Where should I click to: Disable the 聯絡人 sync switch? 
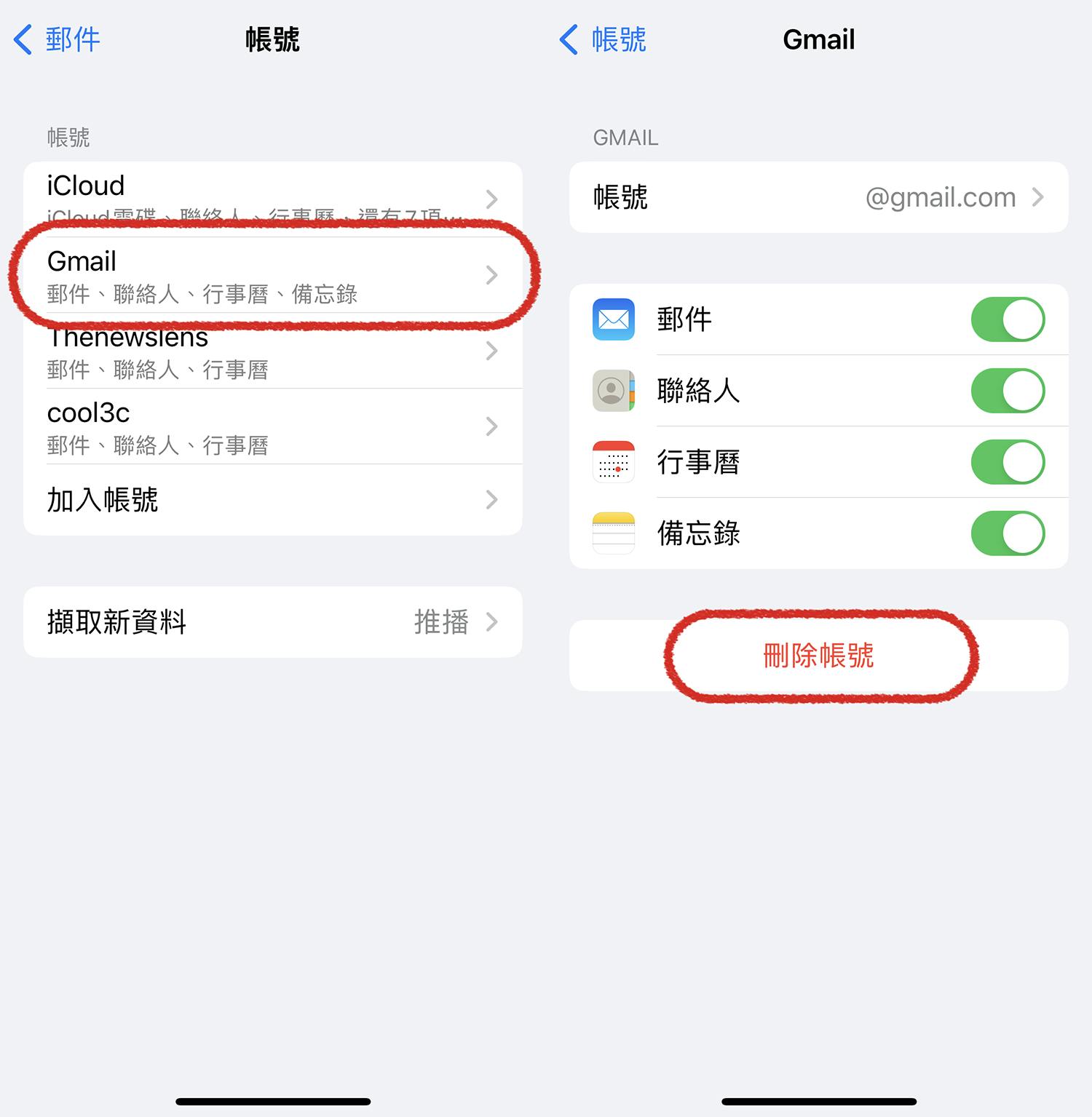(x=1008, y=391)
